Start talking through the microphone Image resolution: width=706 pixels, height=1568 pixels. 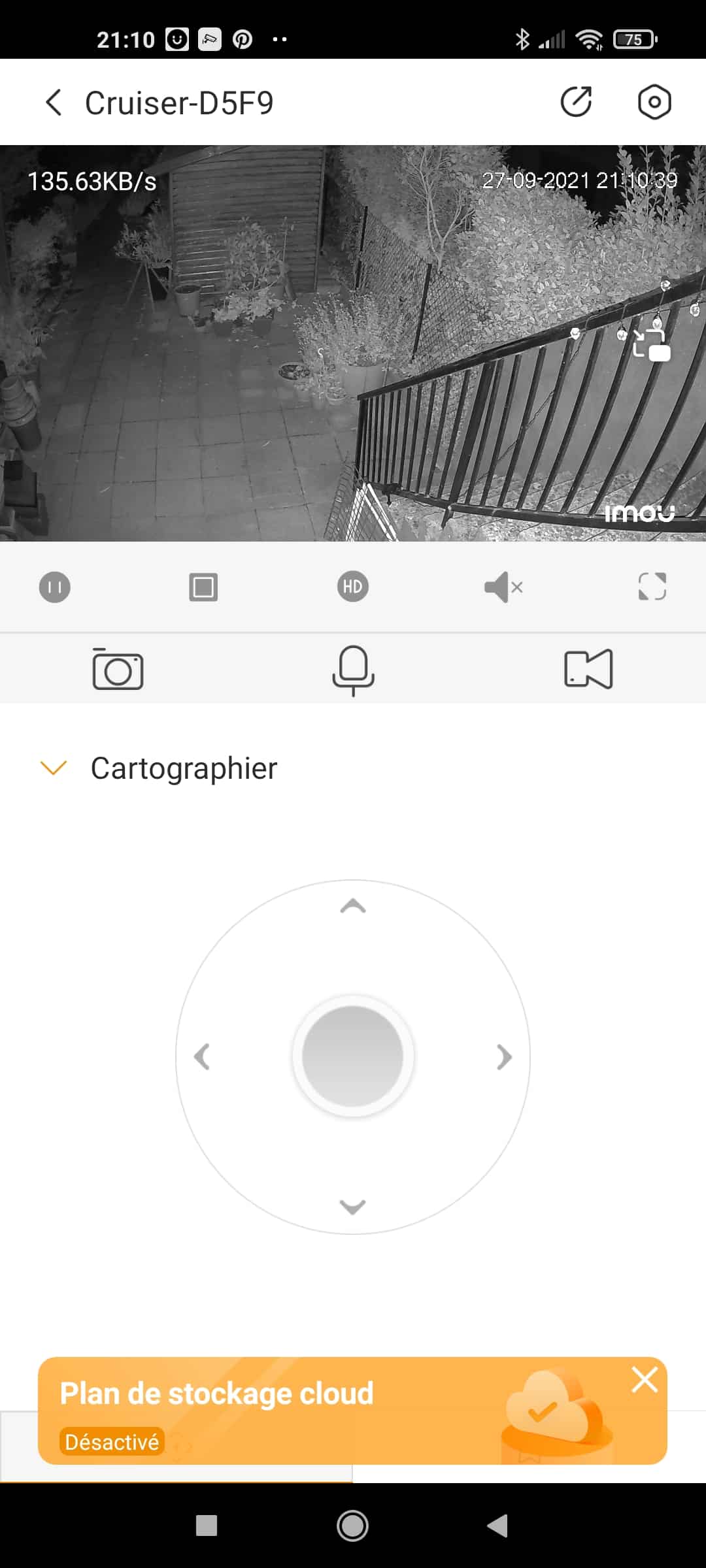(353, 670)
